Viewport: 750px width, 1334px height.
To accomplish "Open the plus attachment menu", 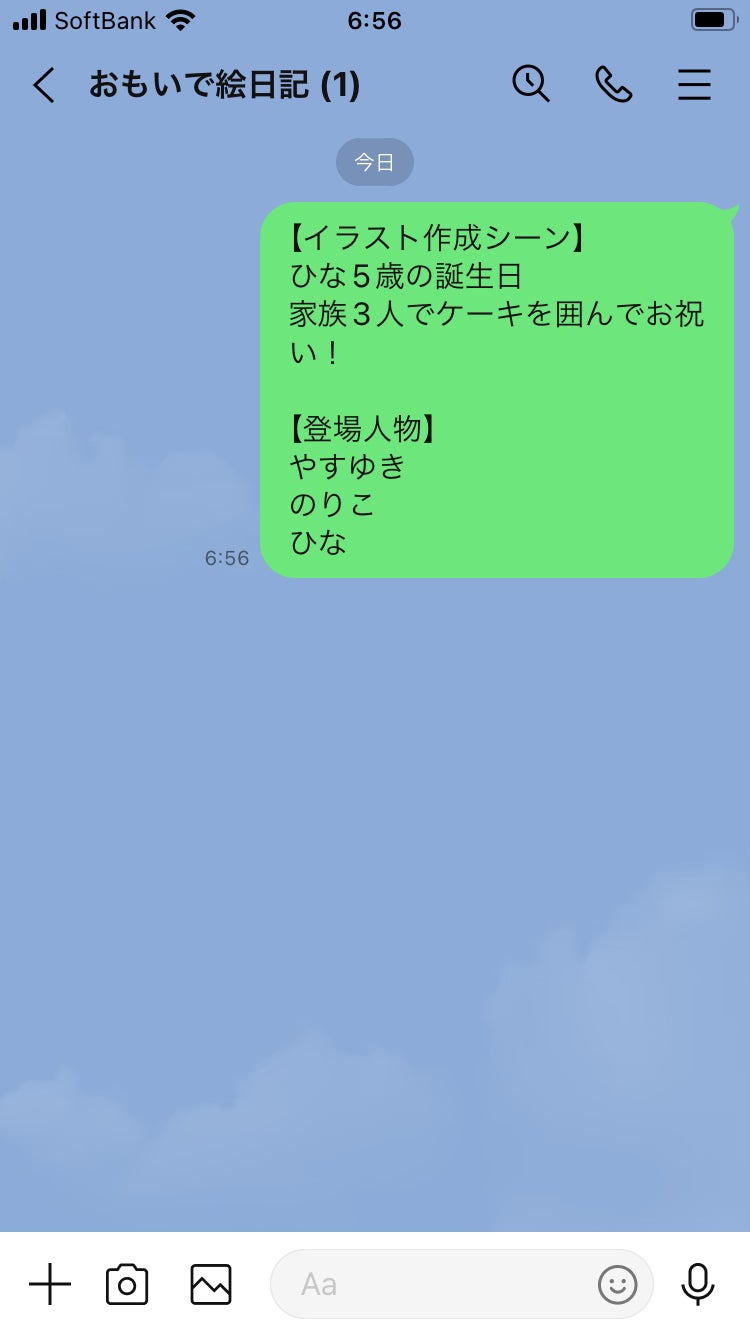I will click(50, 1284).
